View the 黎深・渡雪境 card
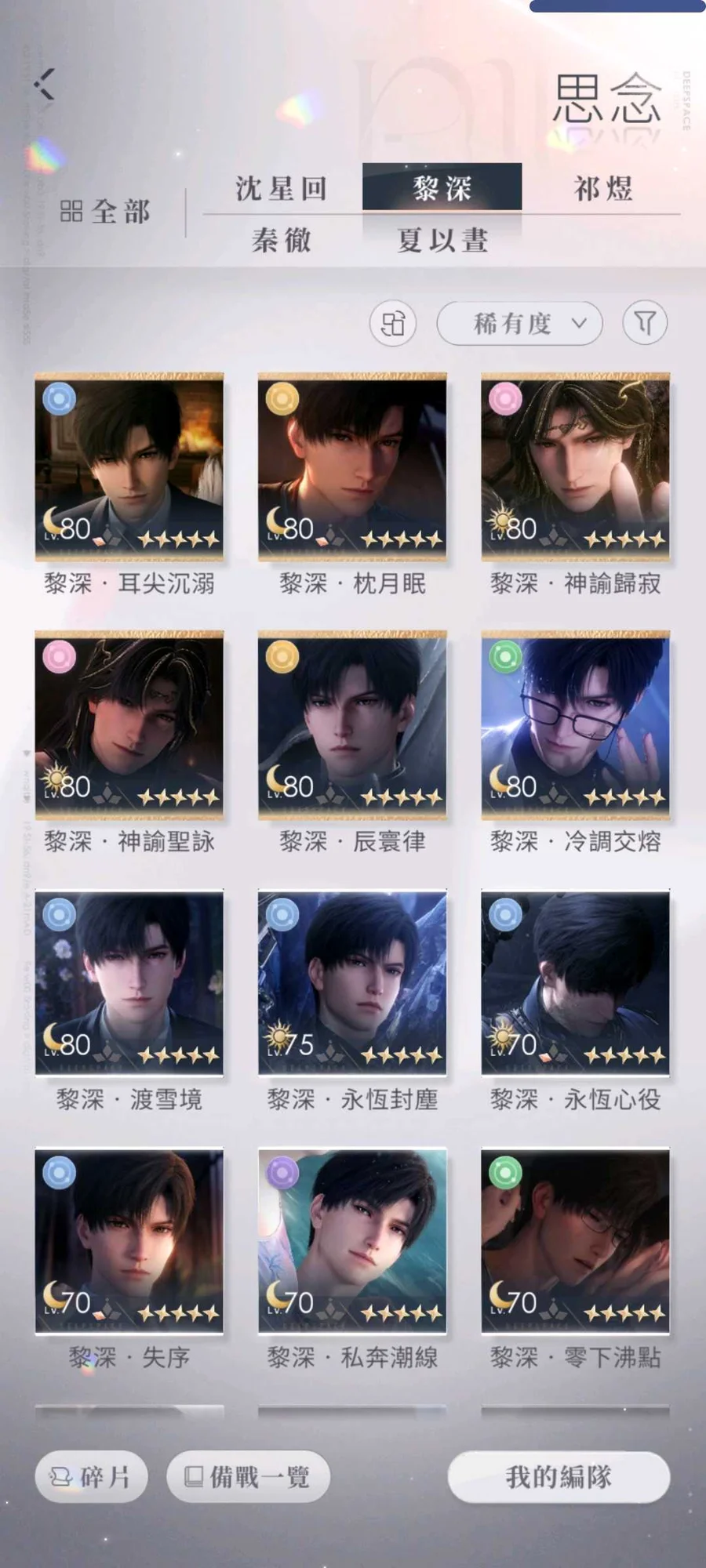Image resolution: width=706 pixels, height=1568 pixels. tap(129, 983)
